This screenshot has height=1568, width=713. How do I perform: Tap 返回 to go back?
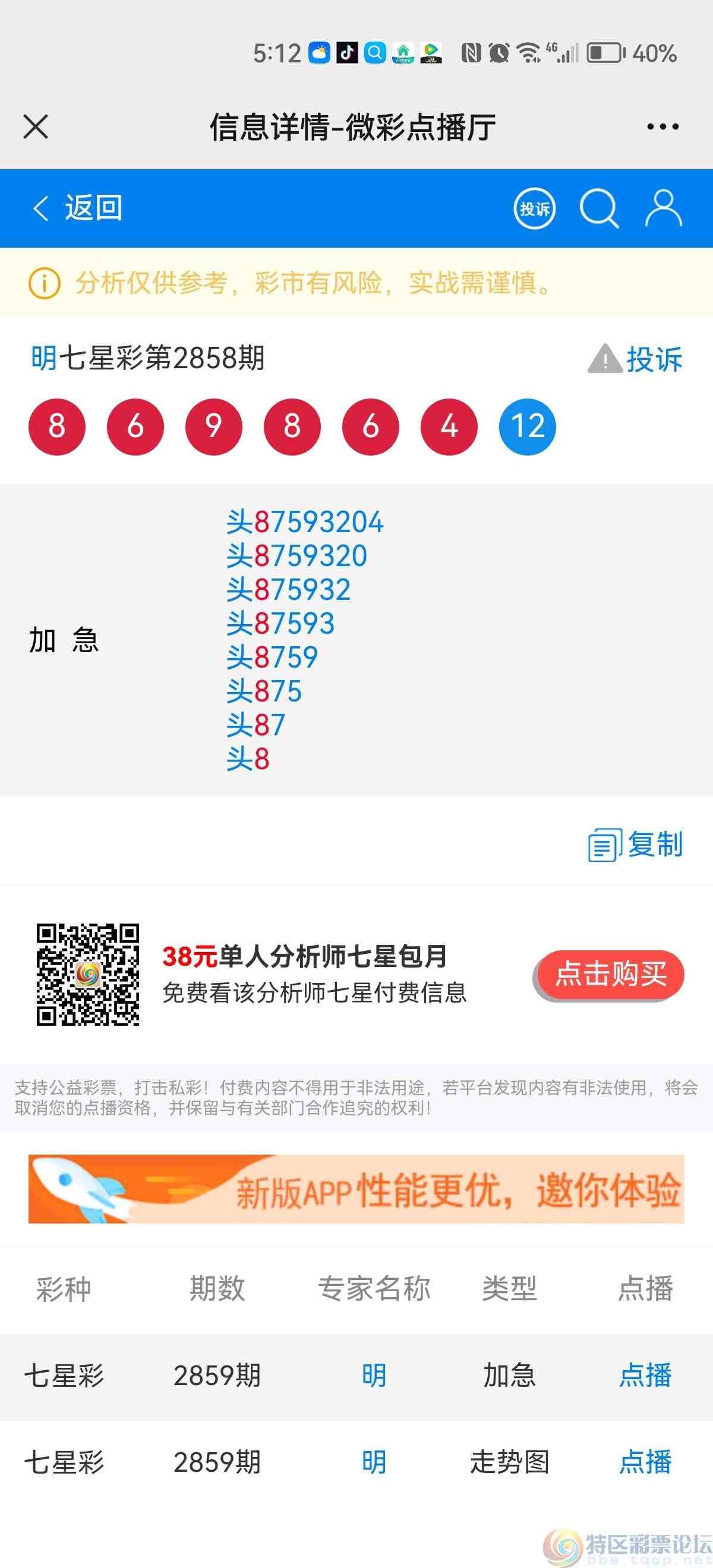tap(93, 207)
